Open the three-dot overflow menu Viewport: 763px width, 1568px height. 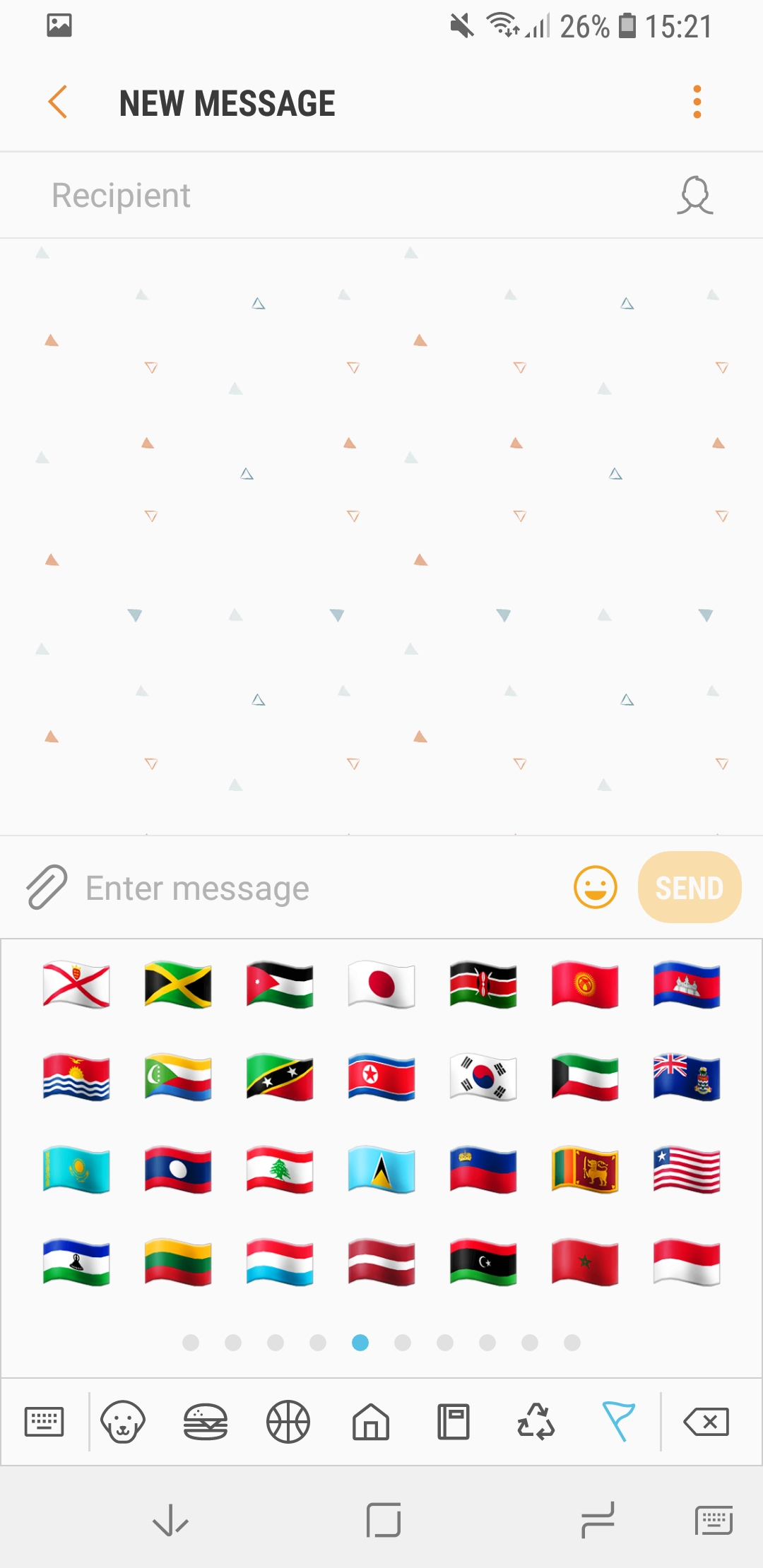[697, 102]
